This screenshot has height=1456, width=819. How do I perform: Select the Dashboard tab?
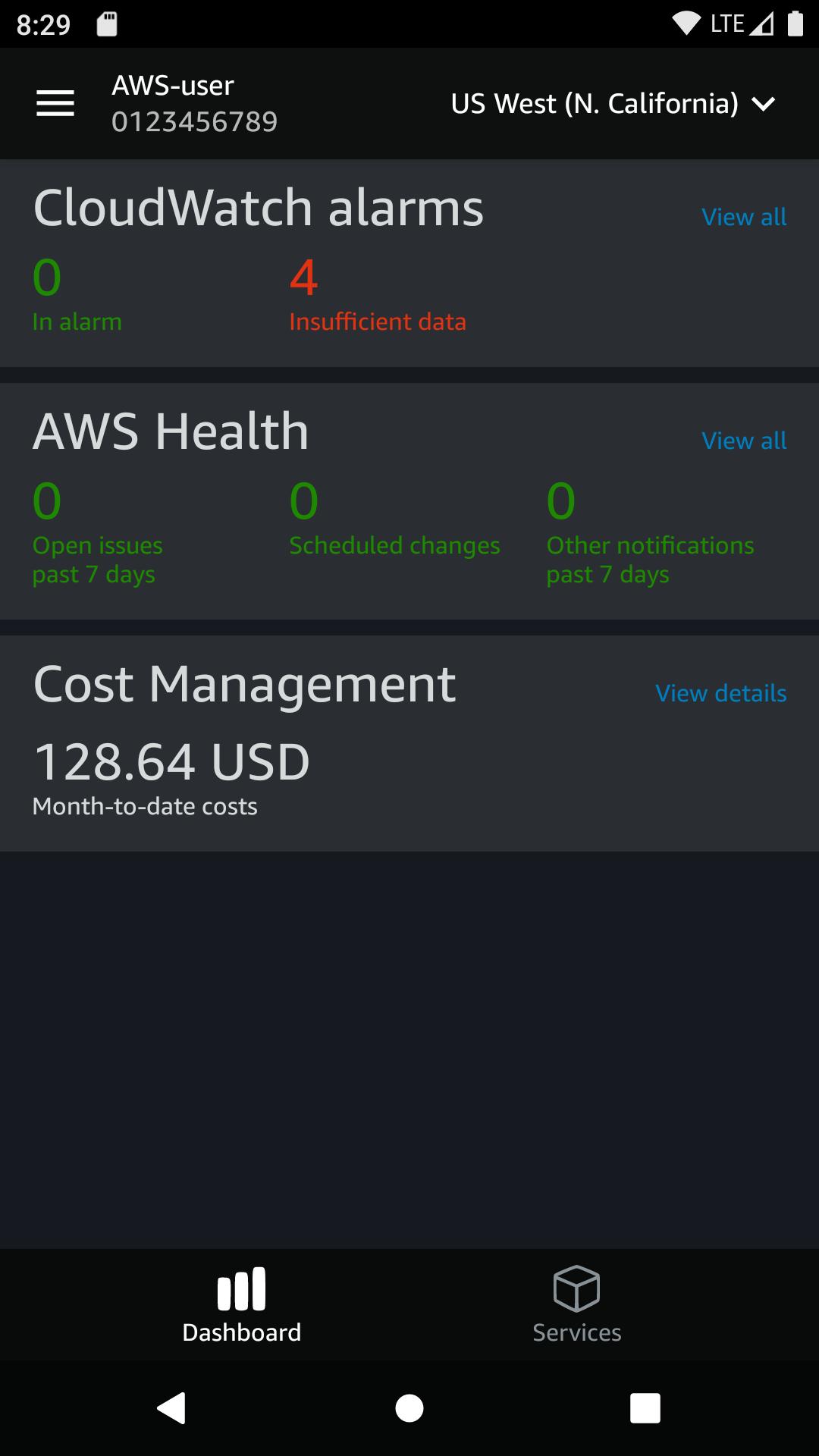pyautogui.click(x=242, y=1304)
